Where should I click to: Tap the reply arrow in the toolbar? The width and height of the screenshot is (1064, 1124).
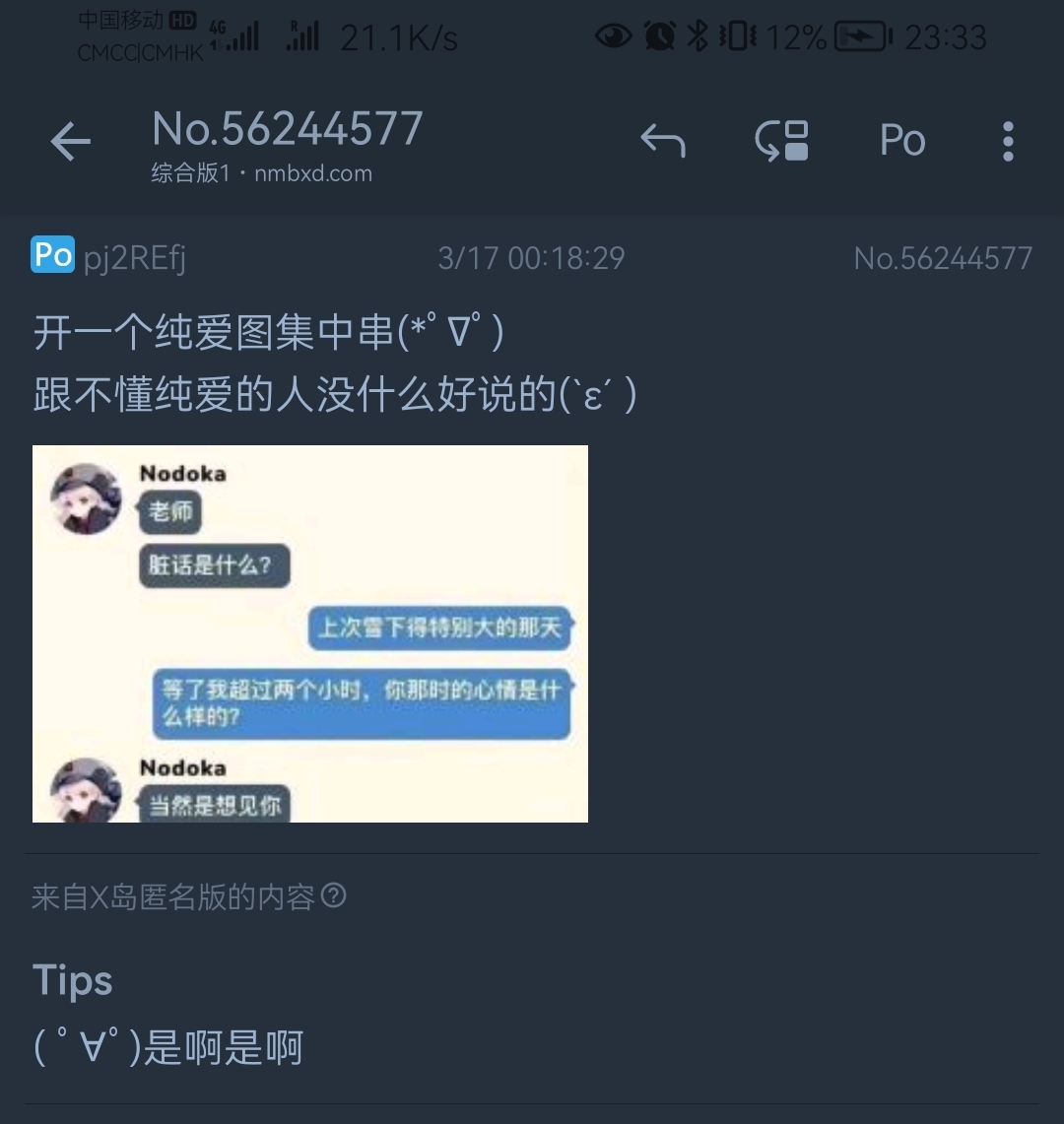[x=663, y=141]
